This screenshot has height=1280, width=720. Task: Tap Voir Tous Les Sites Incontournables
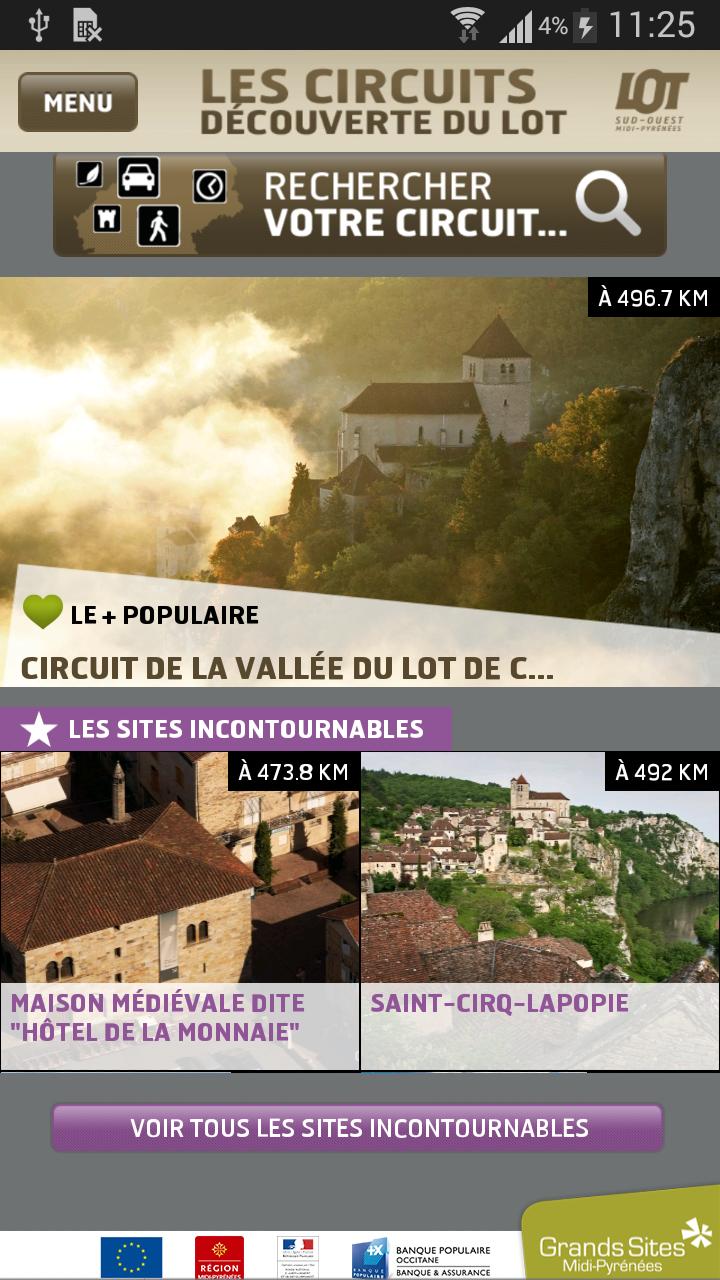pos(360,1128)
